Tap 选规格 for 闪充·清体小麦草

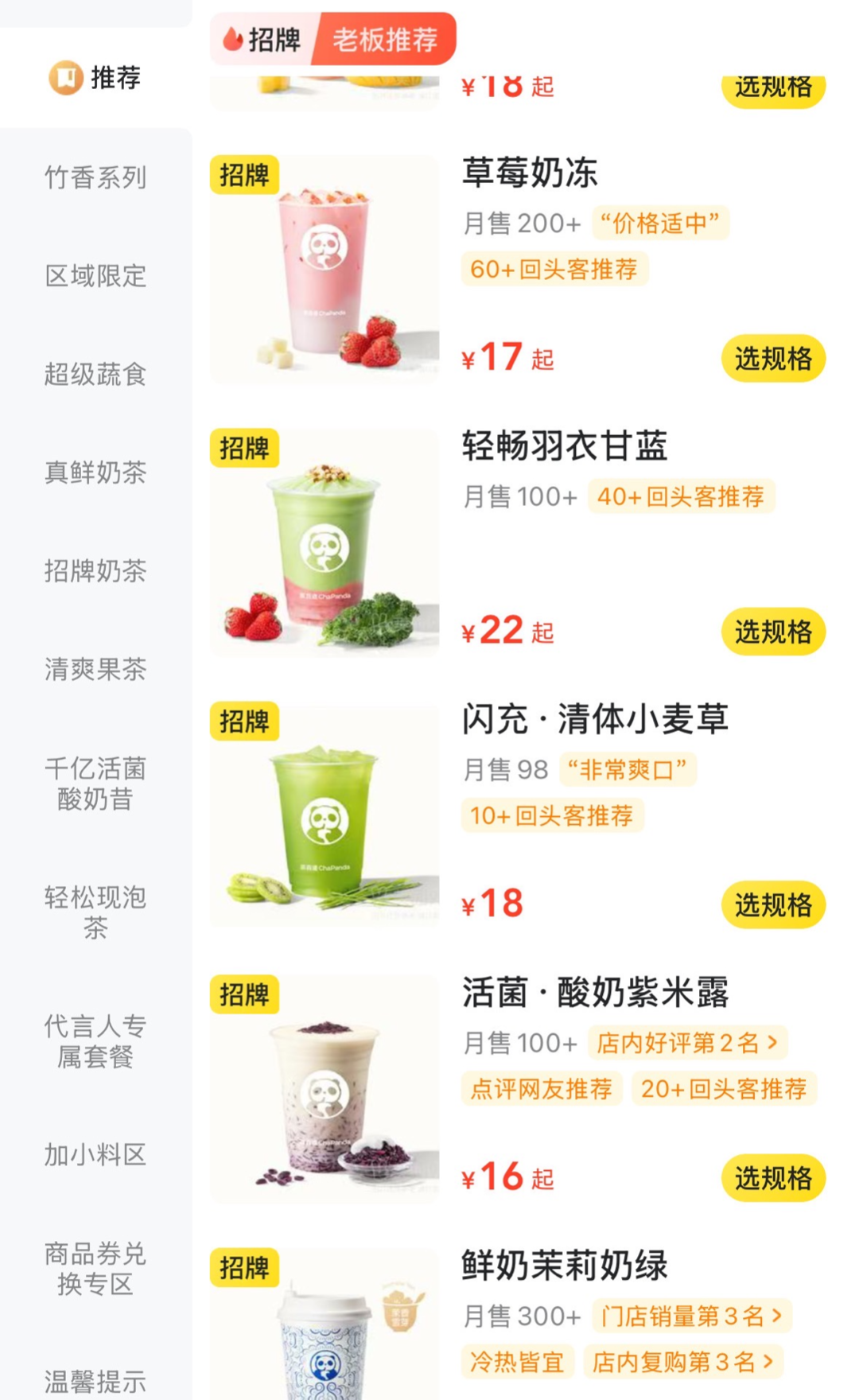point(773,905)
